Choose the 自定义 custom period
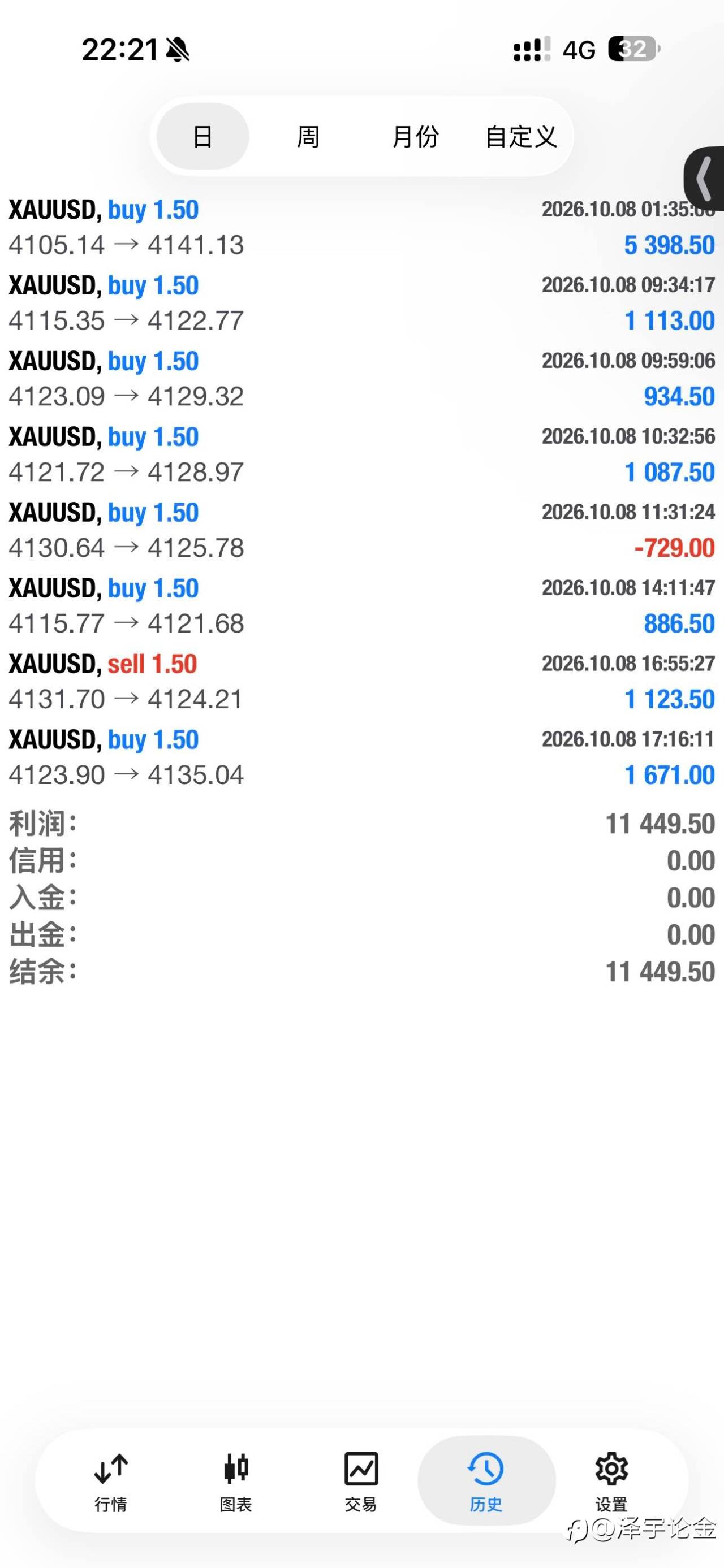This screenshot has height=1568, width=724. click(x=522, y=136)
